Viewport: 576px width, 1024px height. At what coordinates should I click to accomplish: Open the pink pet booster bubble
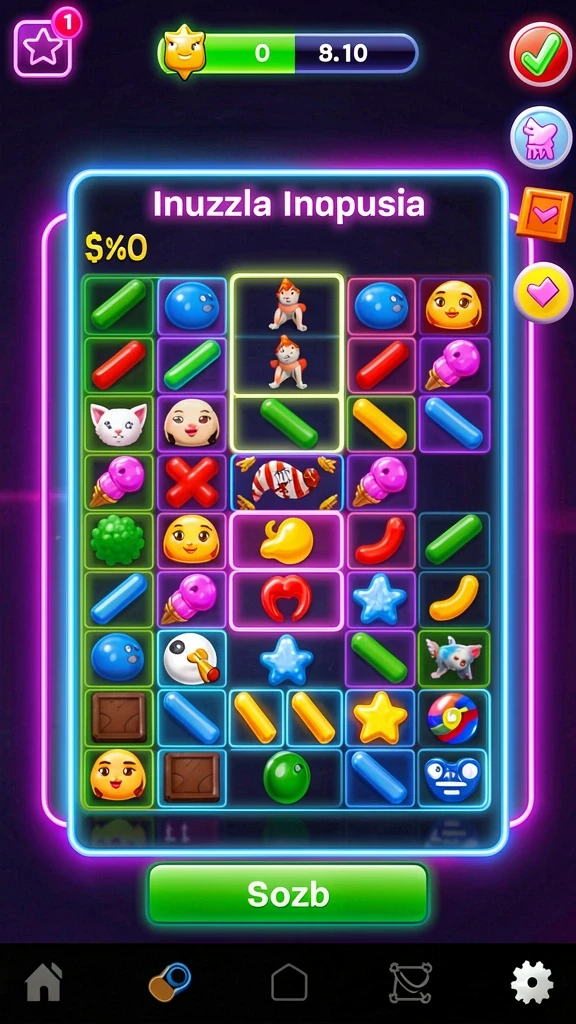[x=541, y=138]
